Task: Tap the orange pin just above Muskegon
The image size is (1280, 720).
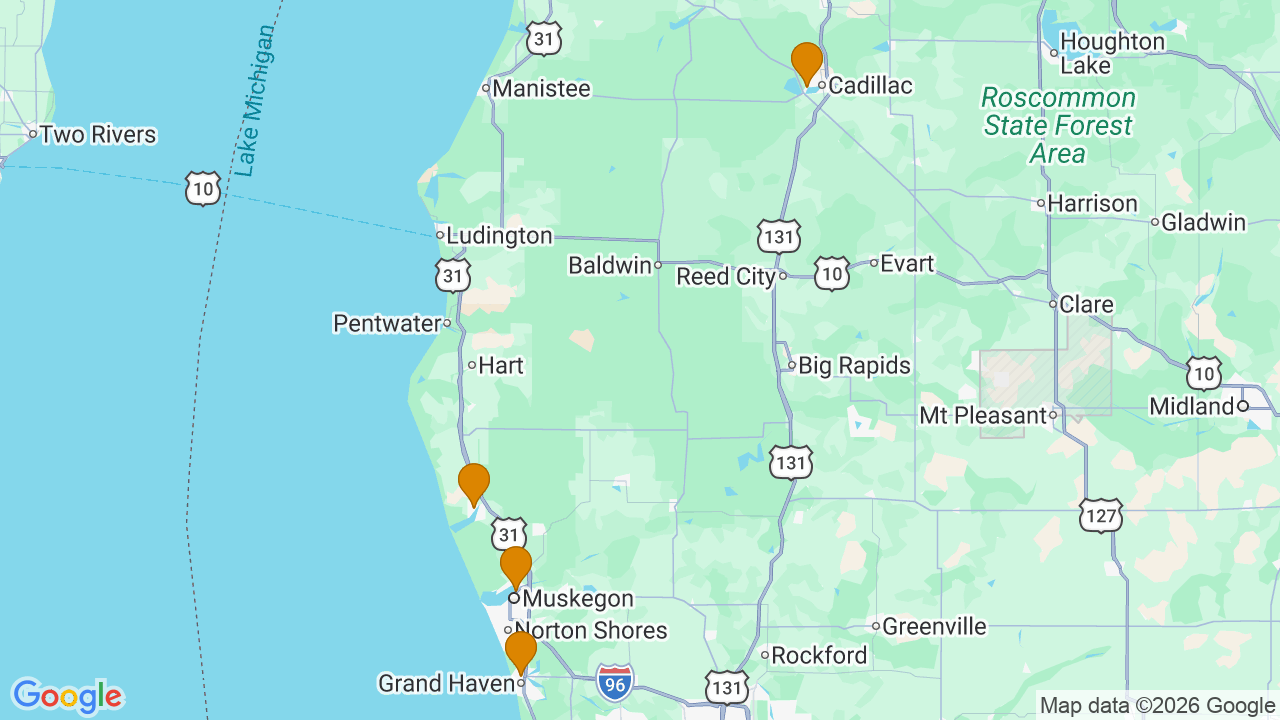Action: click(515, 565)
